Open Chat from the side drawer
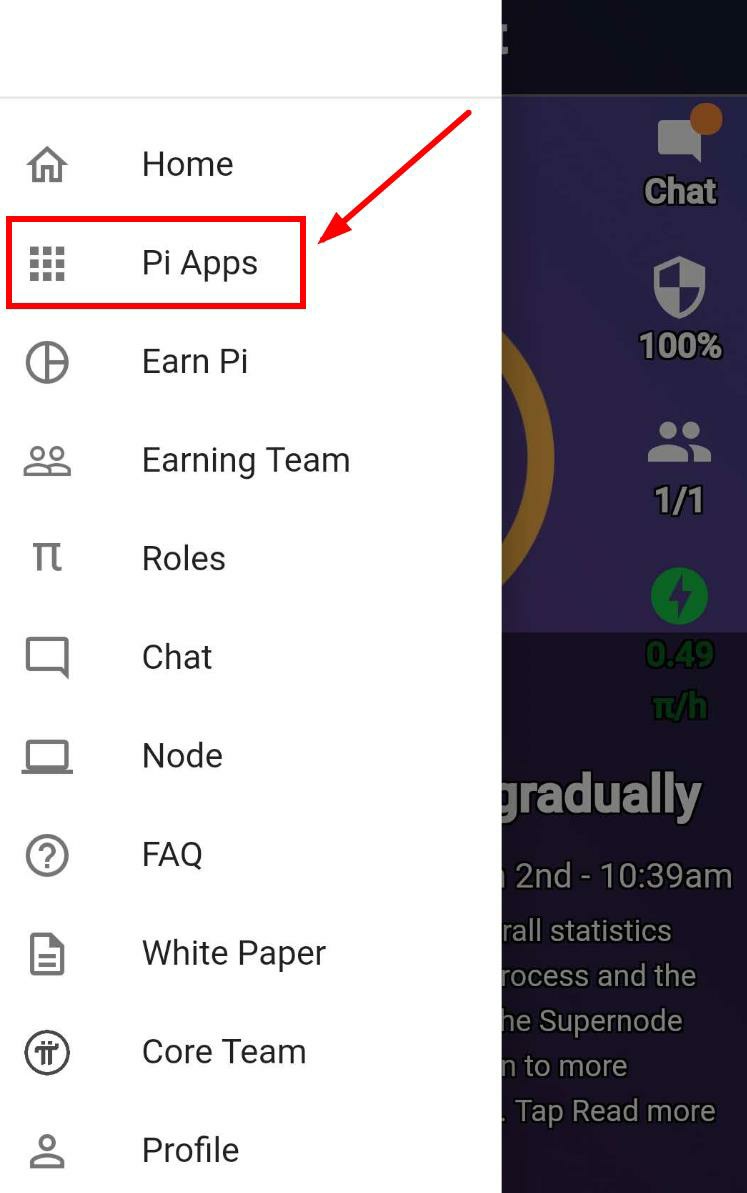747x1193 pixels. click(x=177, y=657)
